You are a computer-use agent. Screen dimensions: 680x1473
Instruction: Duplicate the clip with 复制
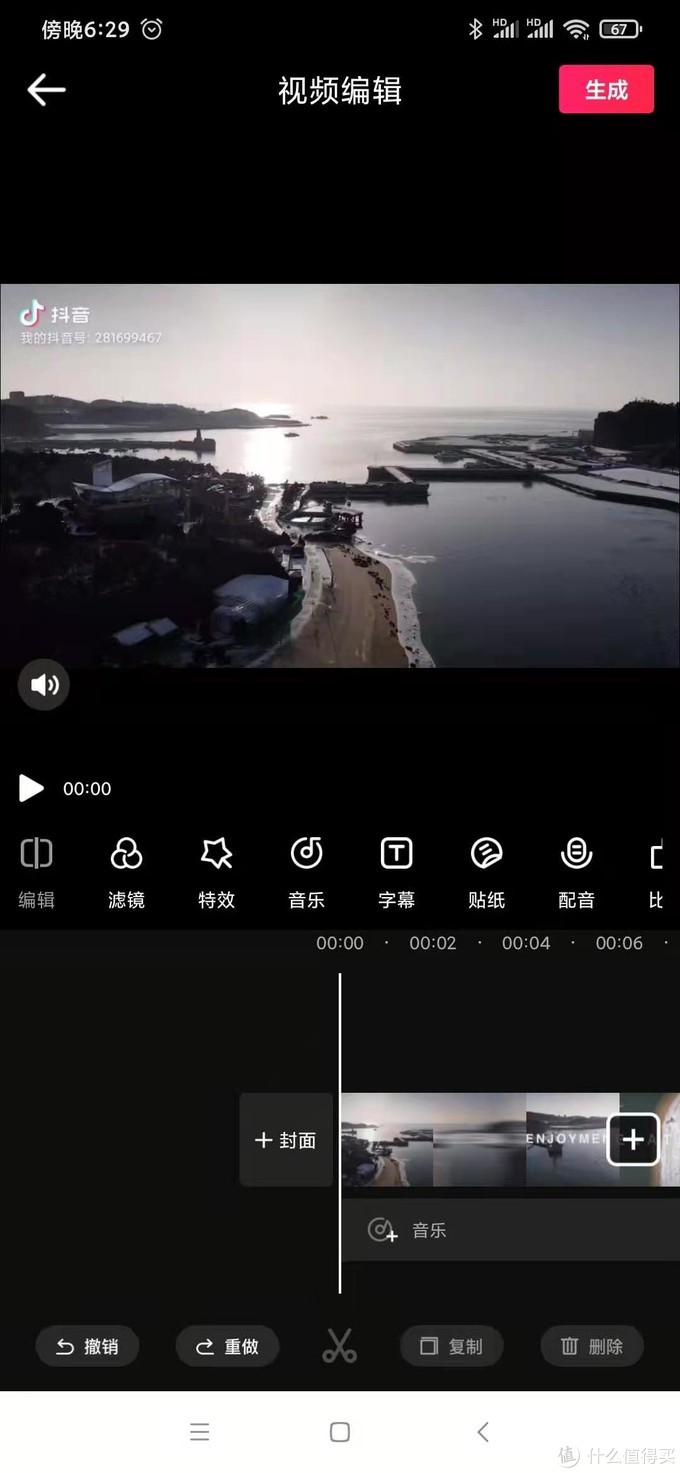coord(451,1346)
